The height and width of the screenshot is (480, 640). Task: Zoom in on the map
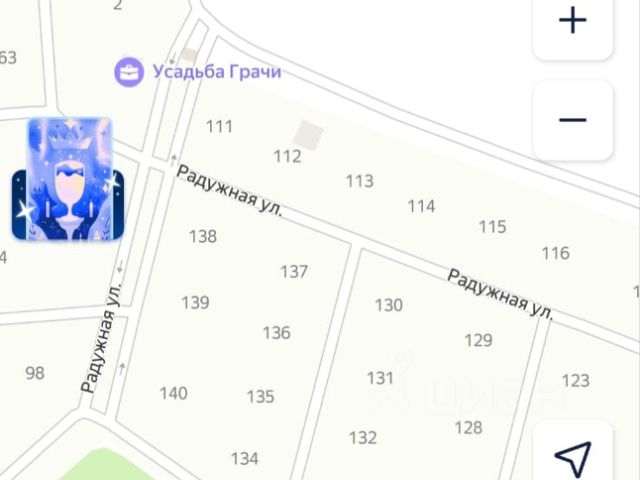(573, 22)
